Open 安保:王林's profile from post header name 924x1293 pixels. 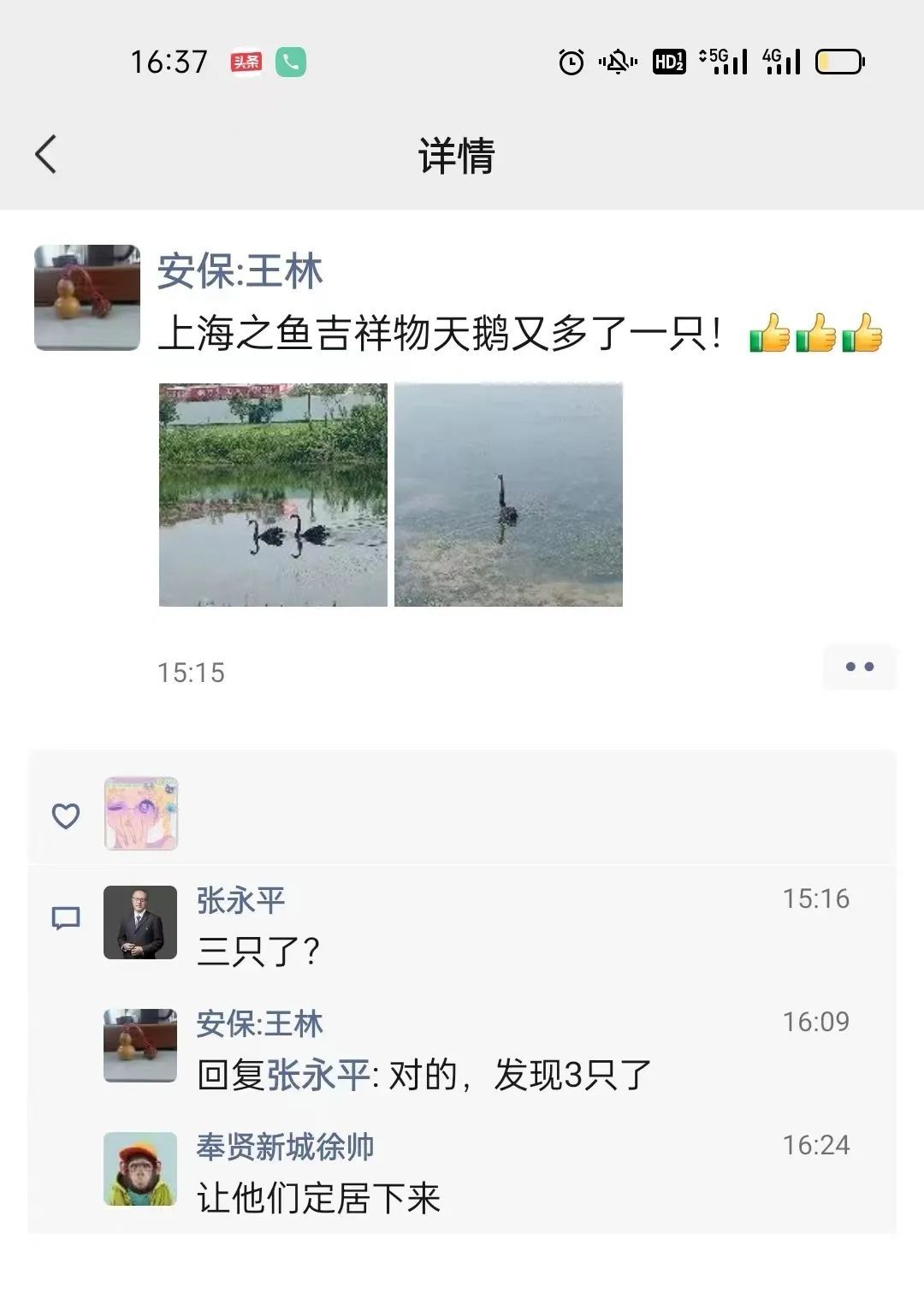[240, 272]
